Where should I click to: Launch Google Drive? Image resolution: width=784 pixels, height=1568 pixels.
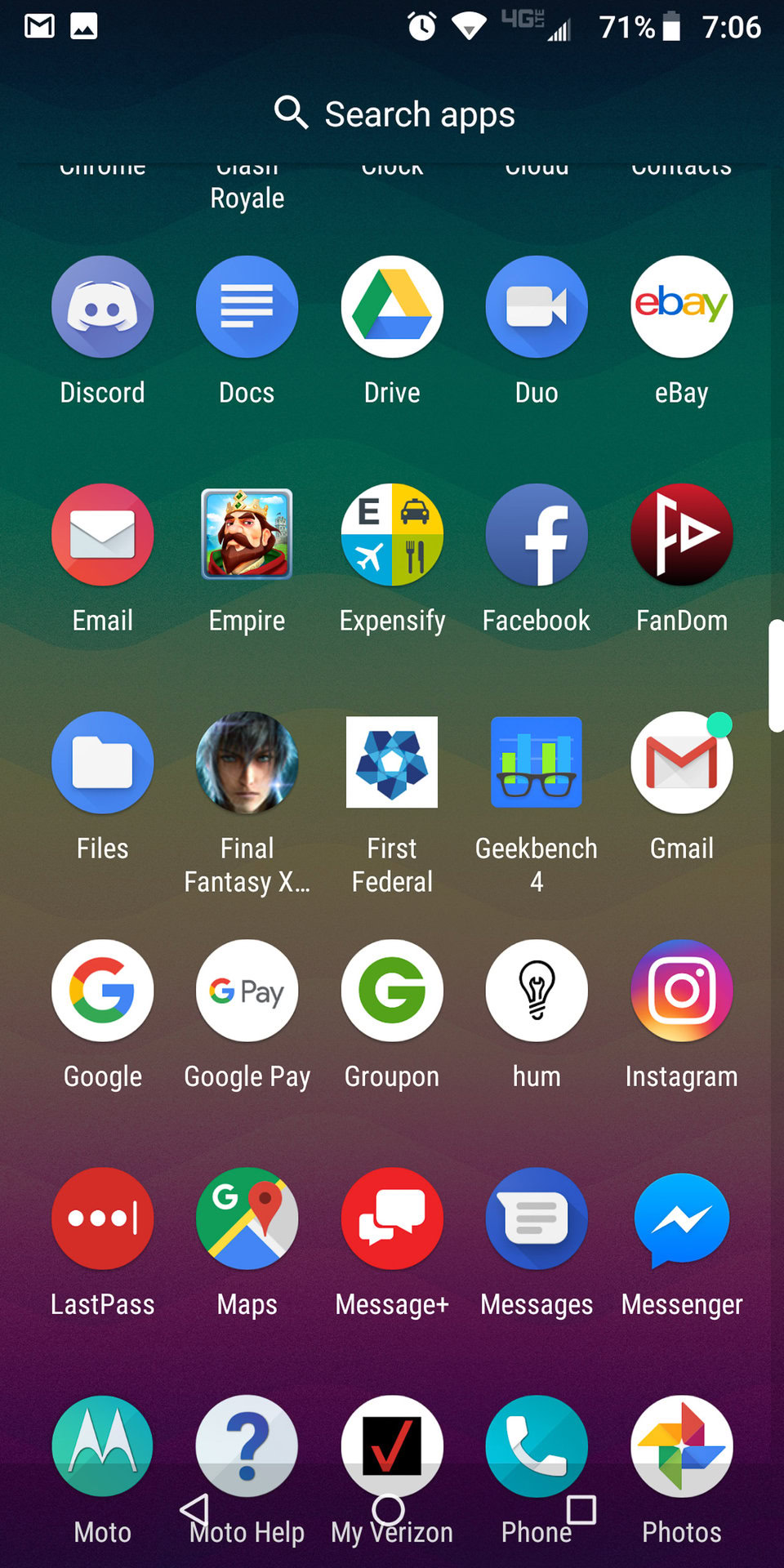pos(392,307)
